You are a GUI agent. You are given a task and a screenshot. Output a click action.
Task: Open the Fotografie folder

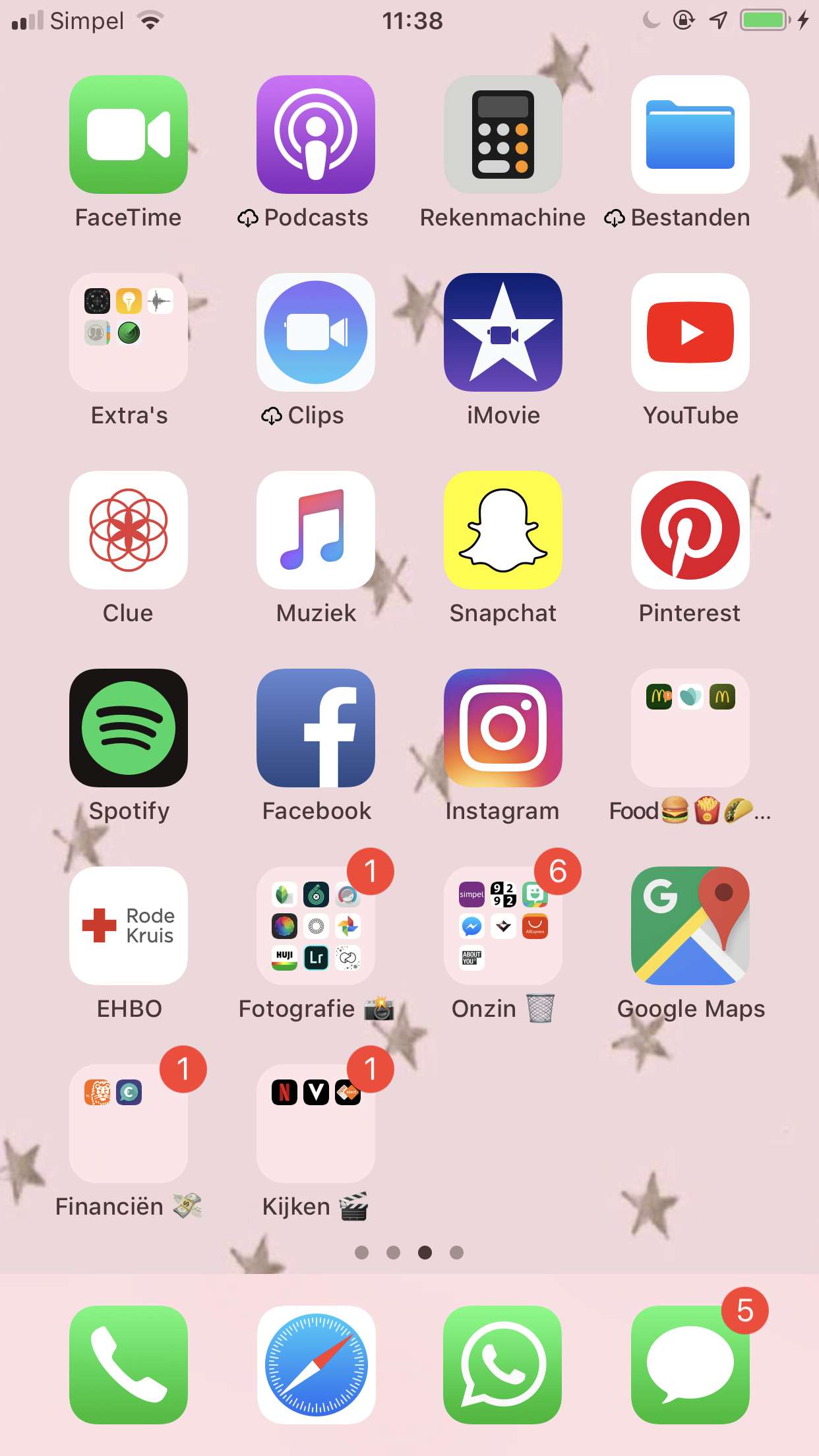(316, 926)
